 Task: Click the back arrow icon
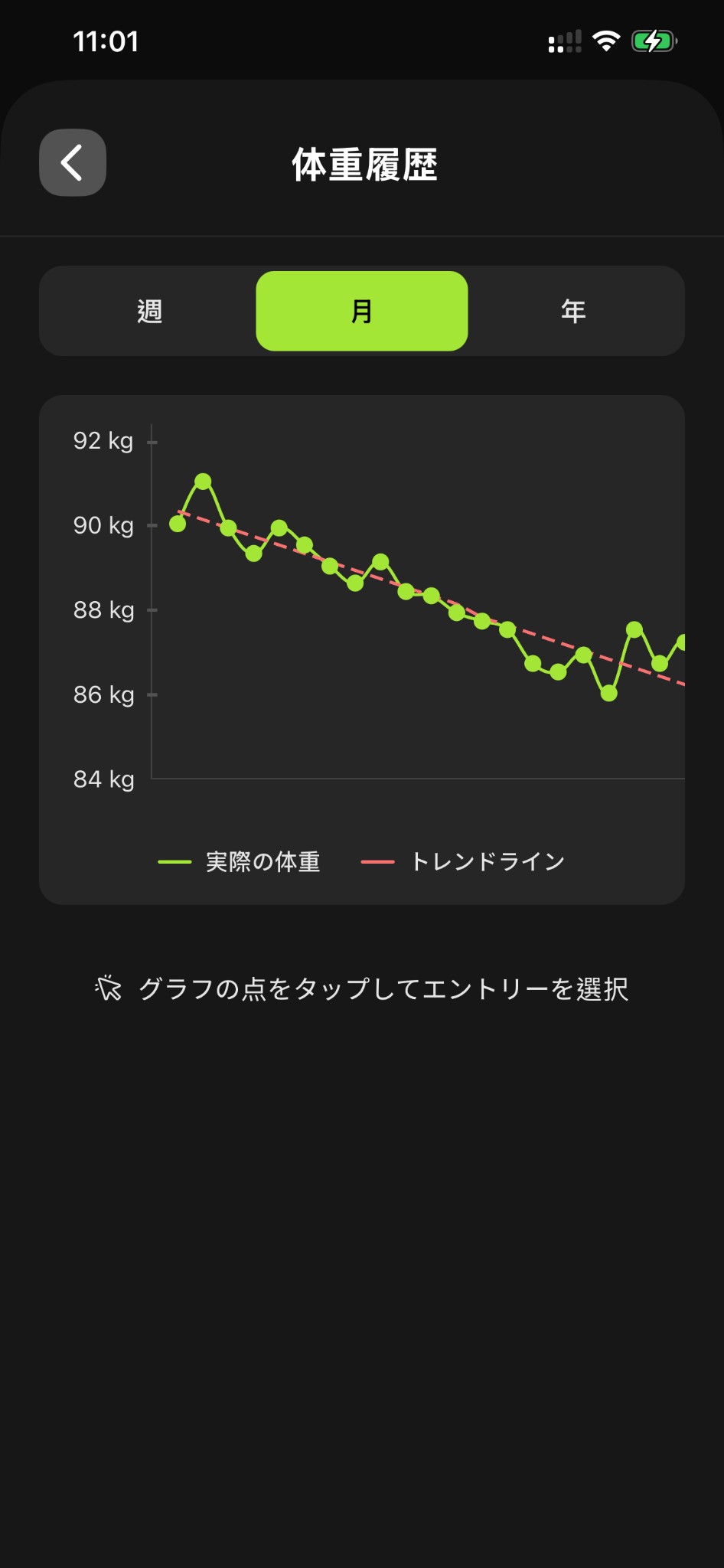(72, 162)
